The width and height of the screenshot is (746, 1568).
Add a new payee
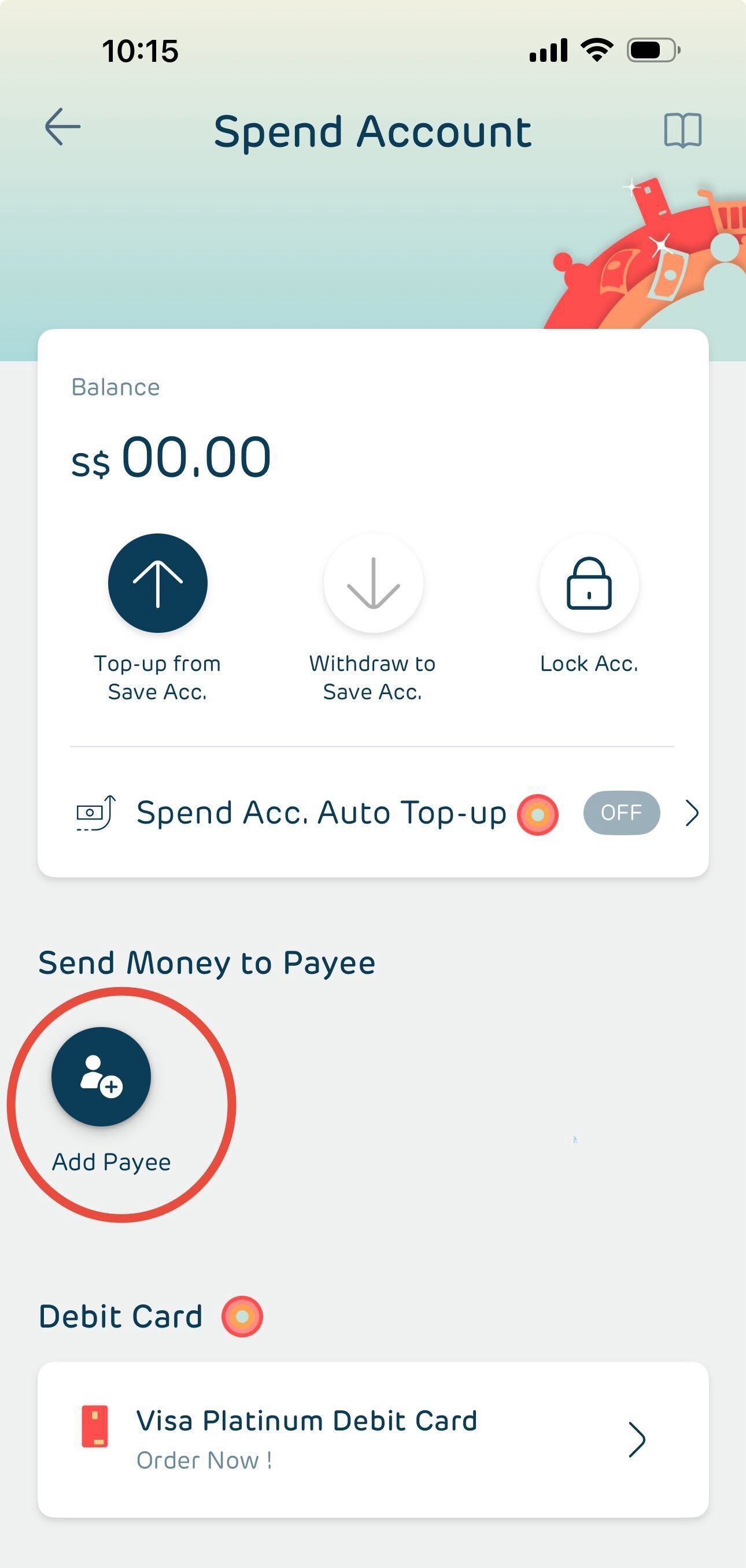click(101, 1077)
